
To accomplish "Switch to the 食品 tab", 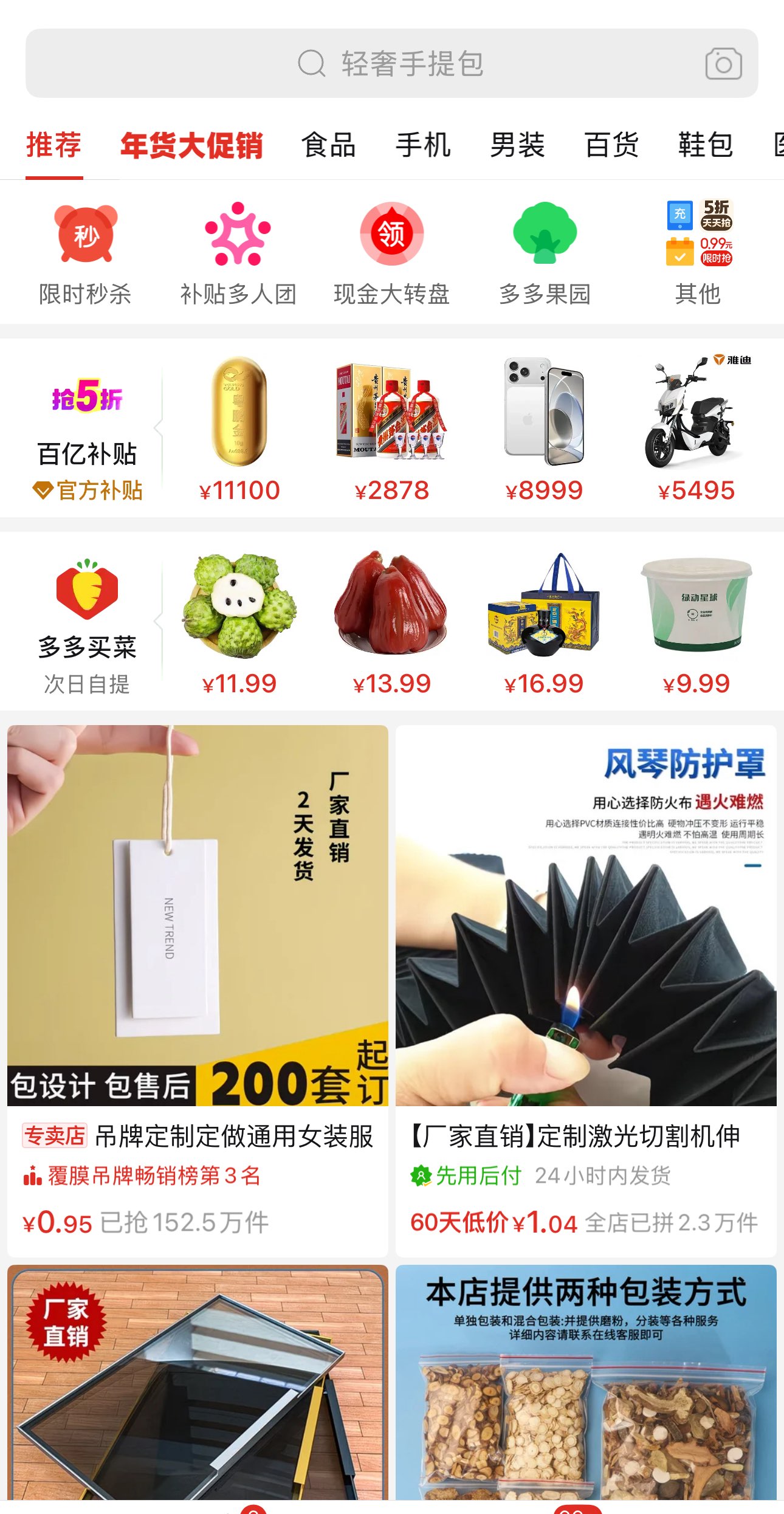I will tap(329, 146).
